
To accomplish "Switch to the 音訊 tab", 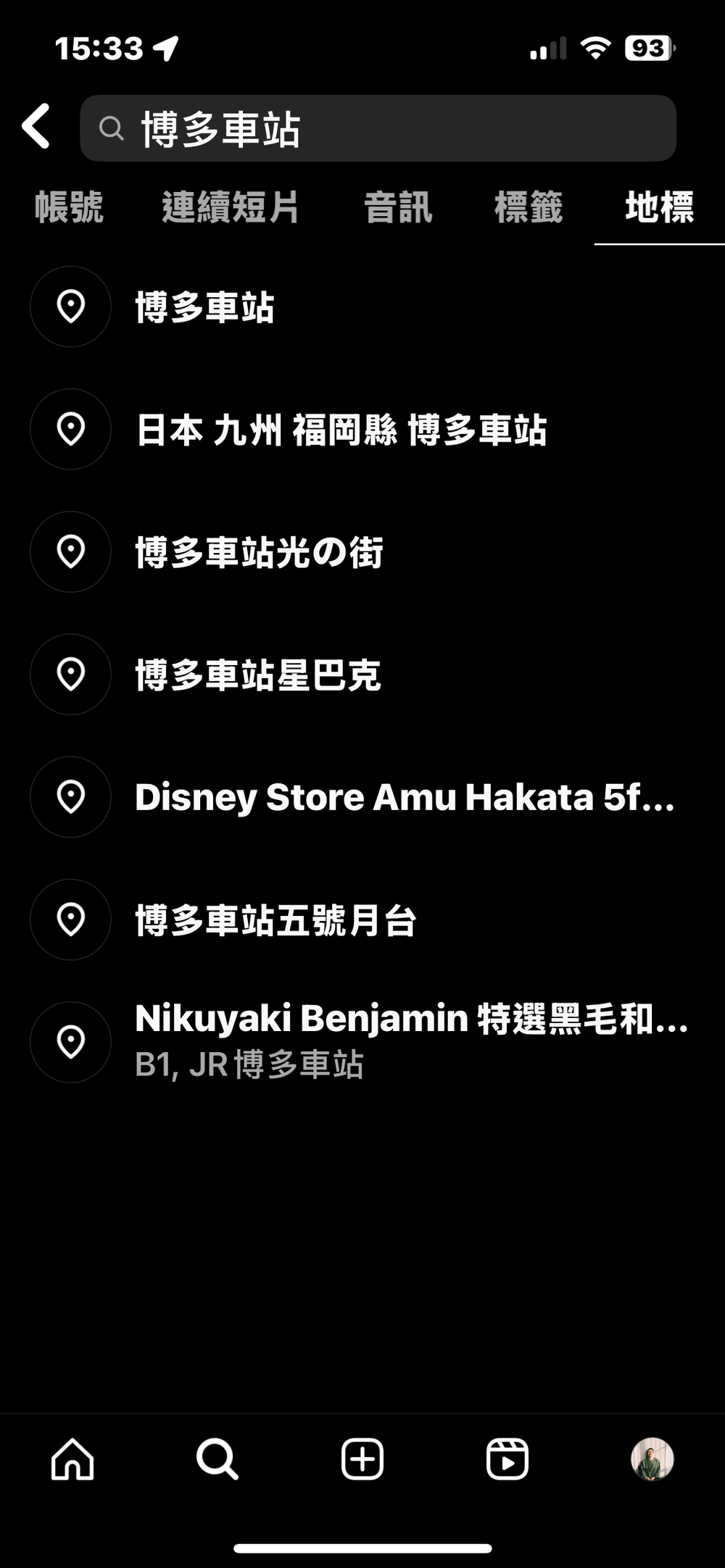I will point(398,207).
